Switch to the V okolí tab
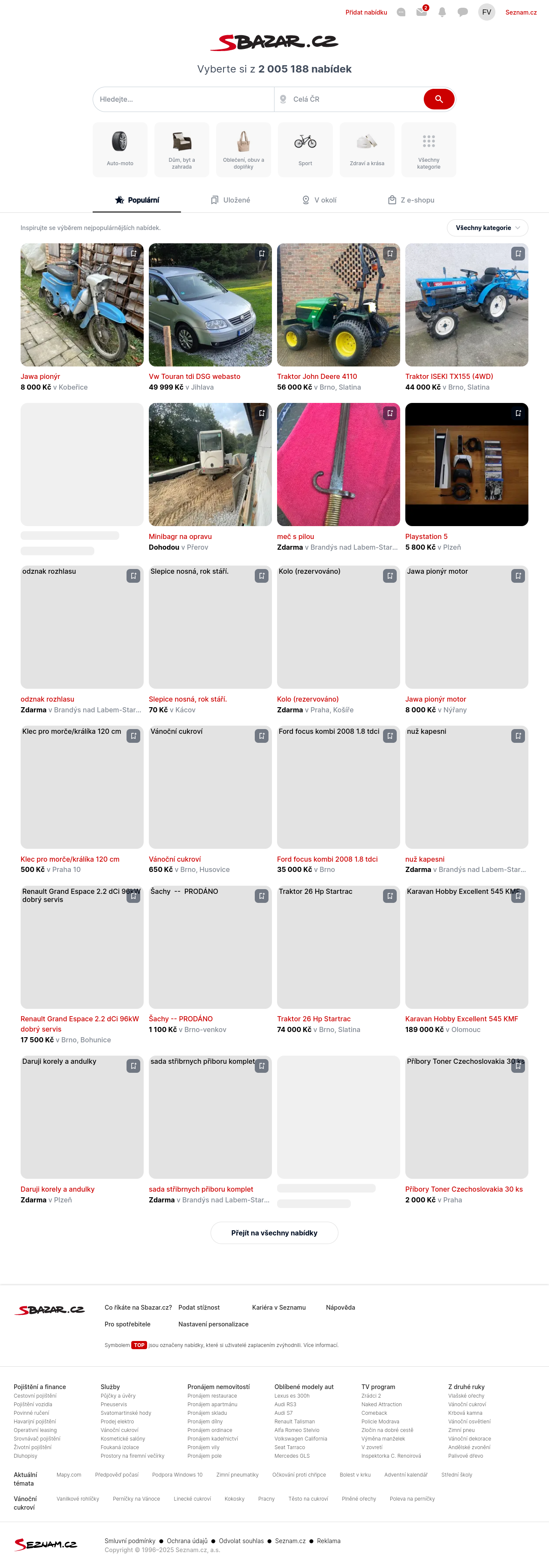549x1568 pixels. tap(319, 200)
